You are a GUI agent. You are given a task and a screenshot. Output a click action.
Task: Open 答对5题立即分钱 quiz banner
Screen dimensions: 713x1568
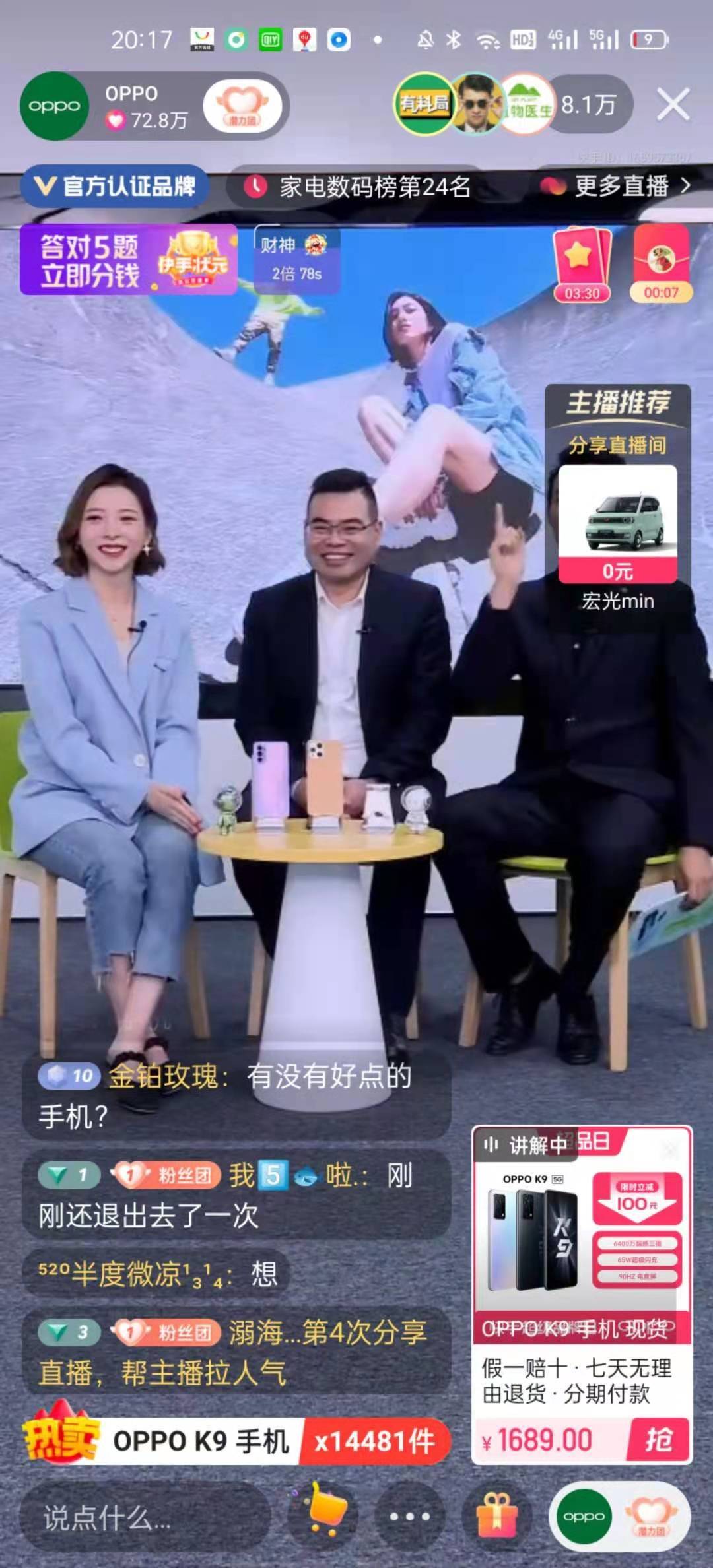click(x=129, y=259)
